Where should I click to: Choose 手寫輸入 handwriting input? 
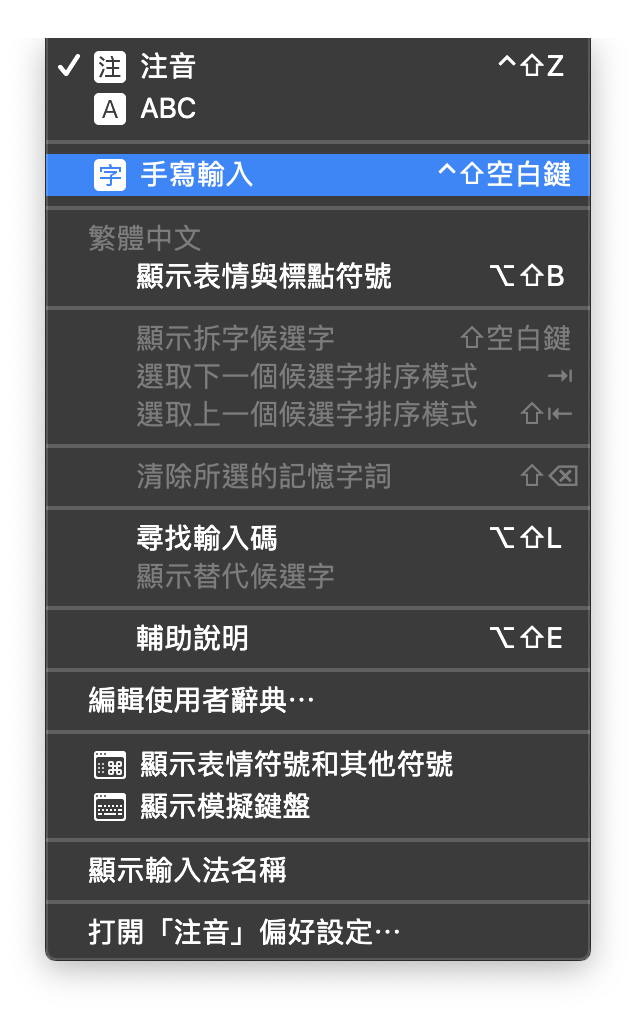197,175
